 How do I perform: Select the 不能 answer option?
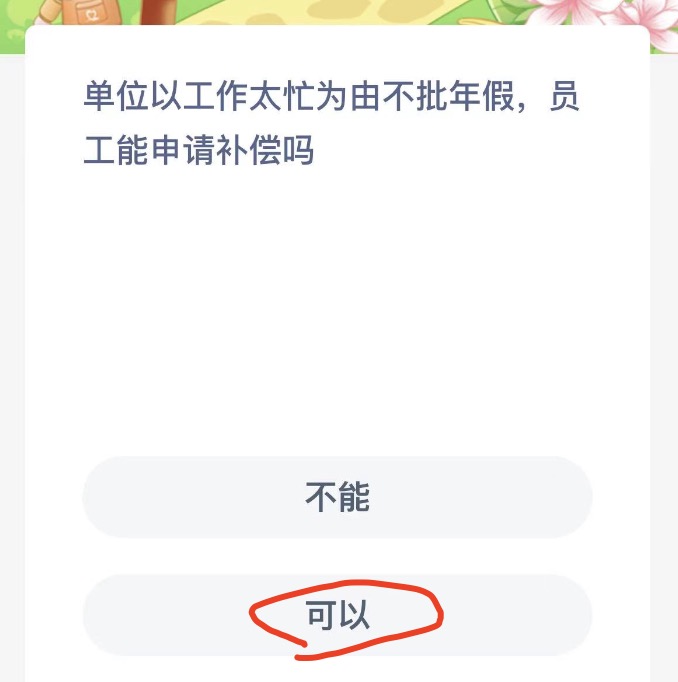click(x=337, y=497)
